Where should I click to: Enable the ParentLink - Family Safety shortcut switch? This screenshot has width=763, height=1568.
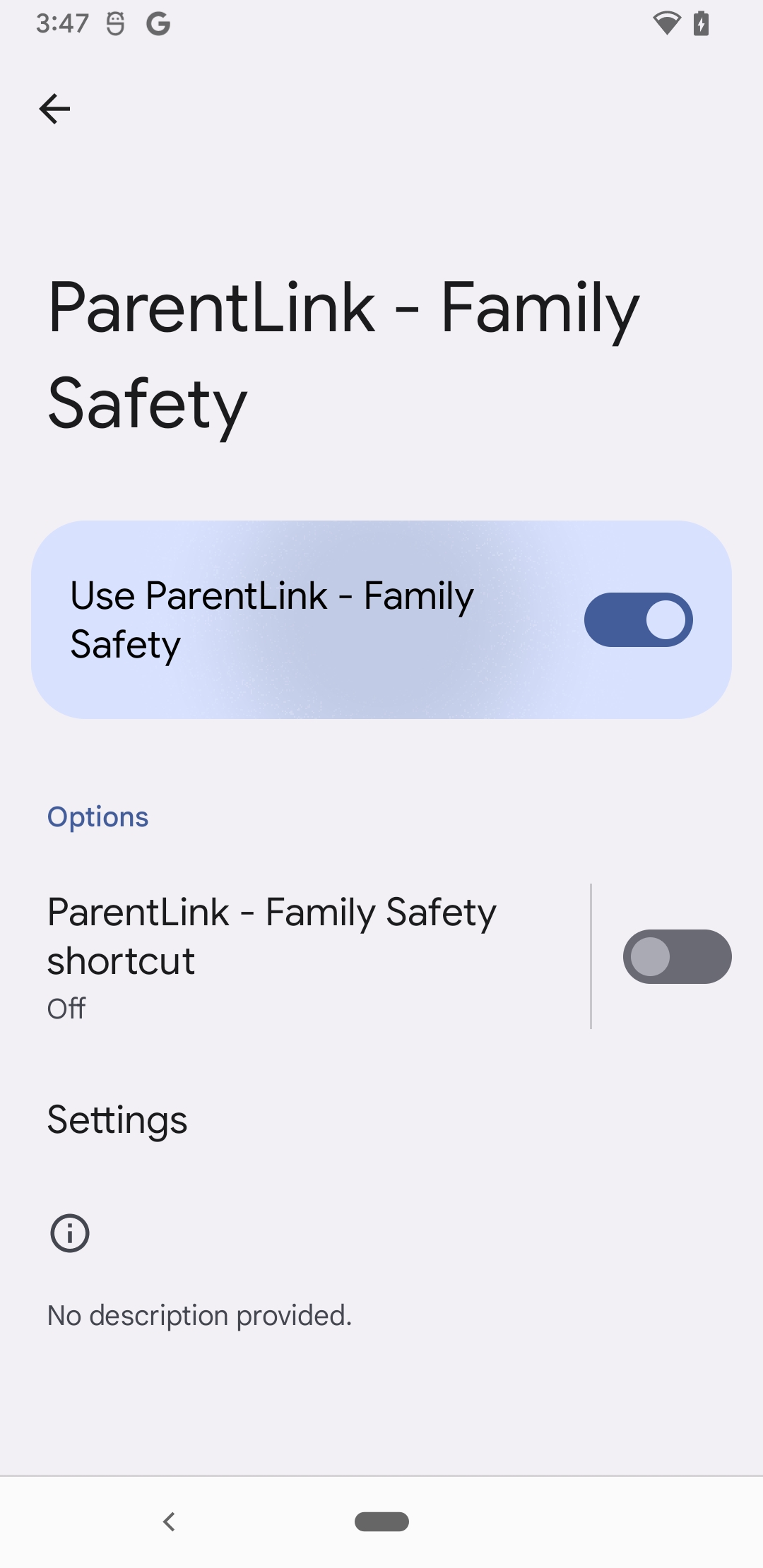[676, 956]
